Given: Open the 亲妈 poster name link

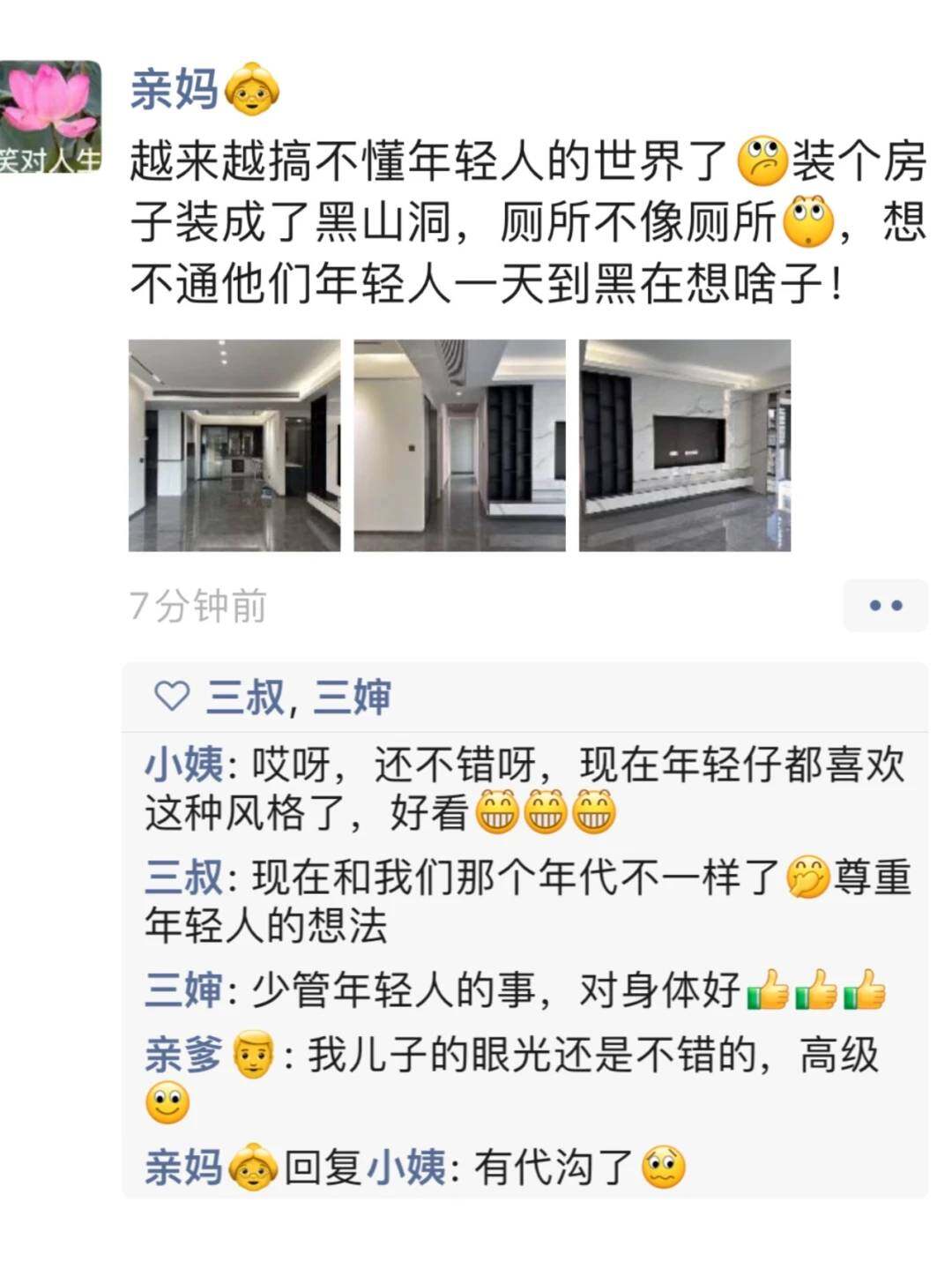Looking at the screenshot, I should coord(175,90).
